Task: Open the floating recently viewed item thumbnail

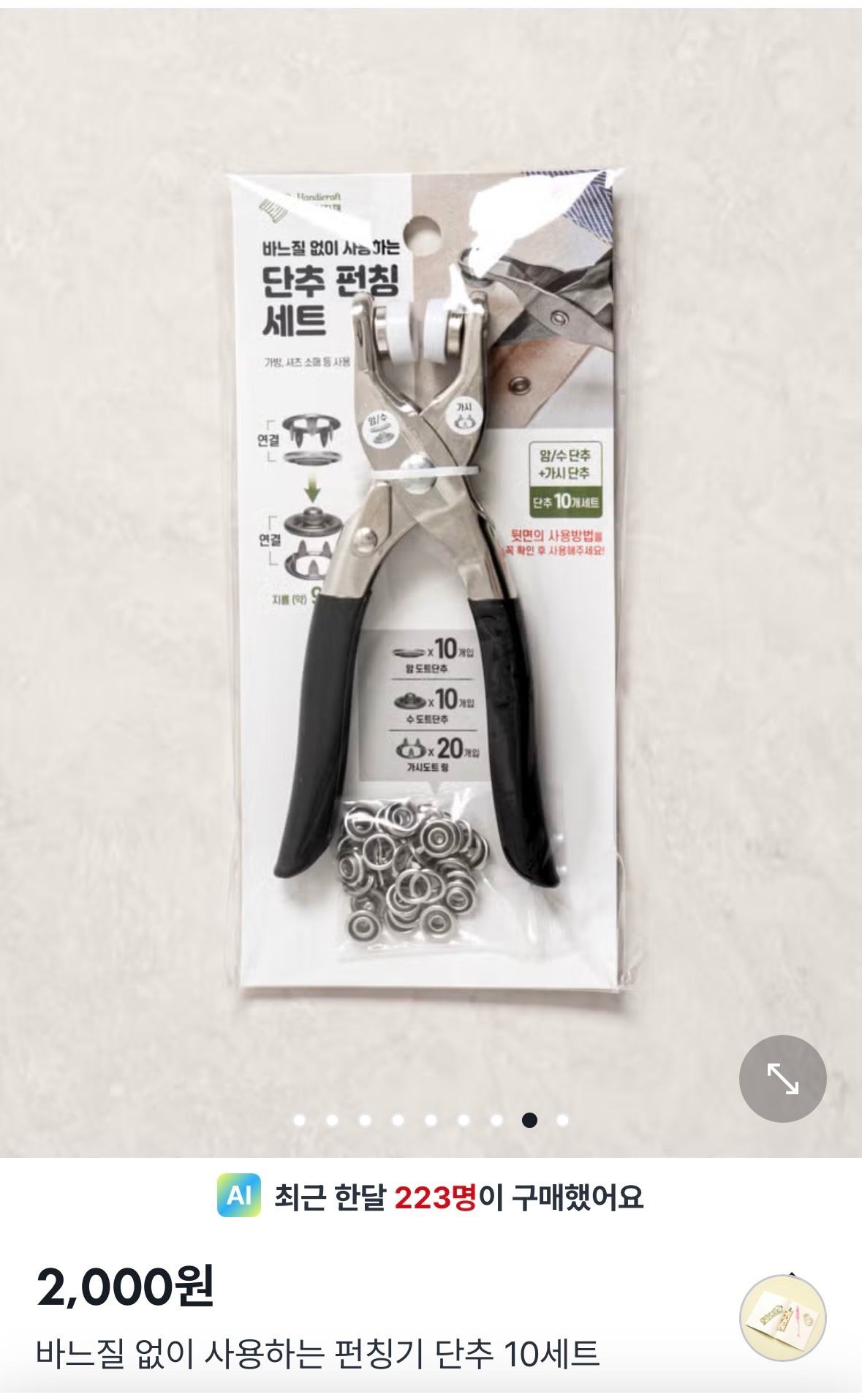Action: (x=782, y=1317)
